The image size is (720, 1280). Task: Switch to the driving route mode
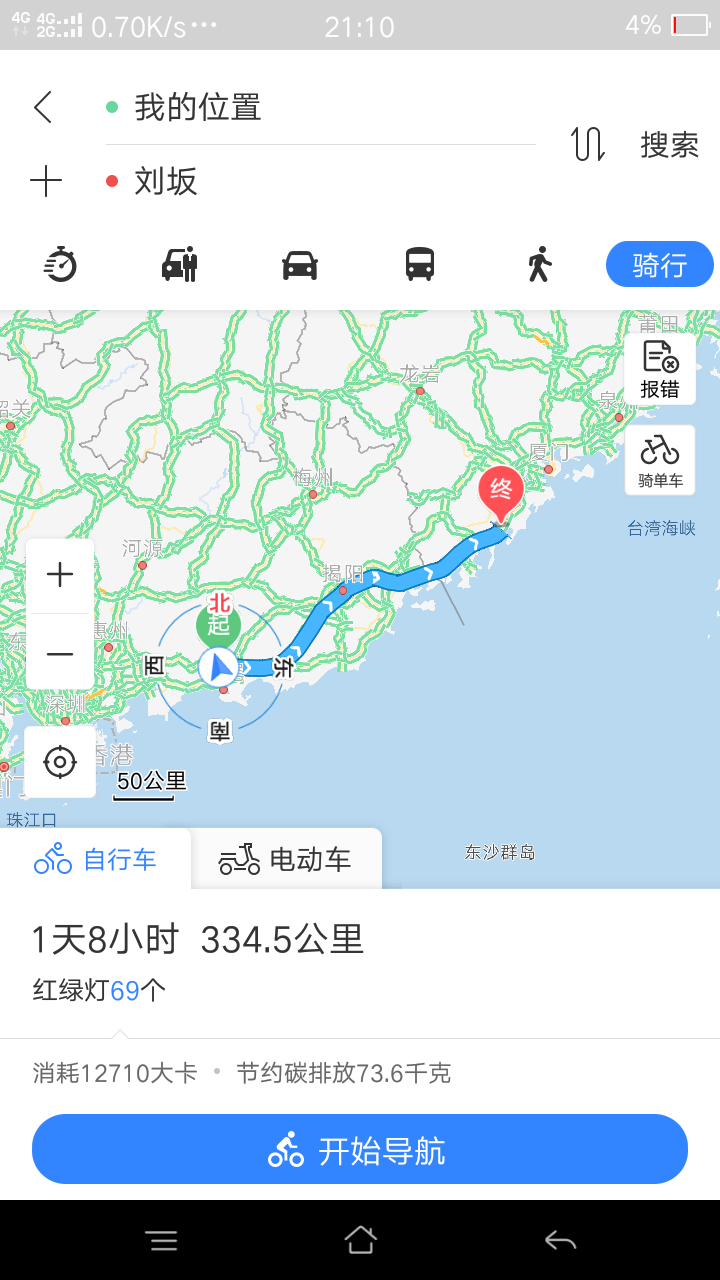300,265
